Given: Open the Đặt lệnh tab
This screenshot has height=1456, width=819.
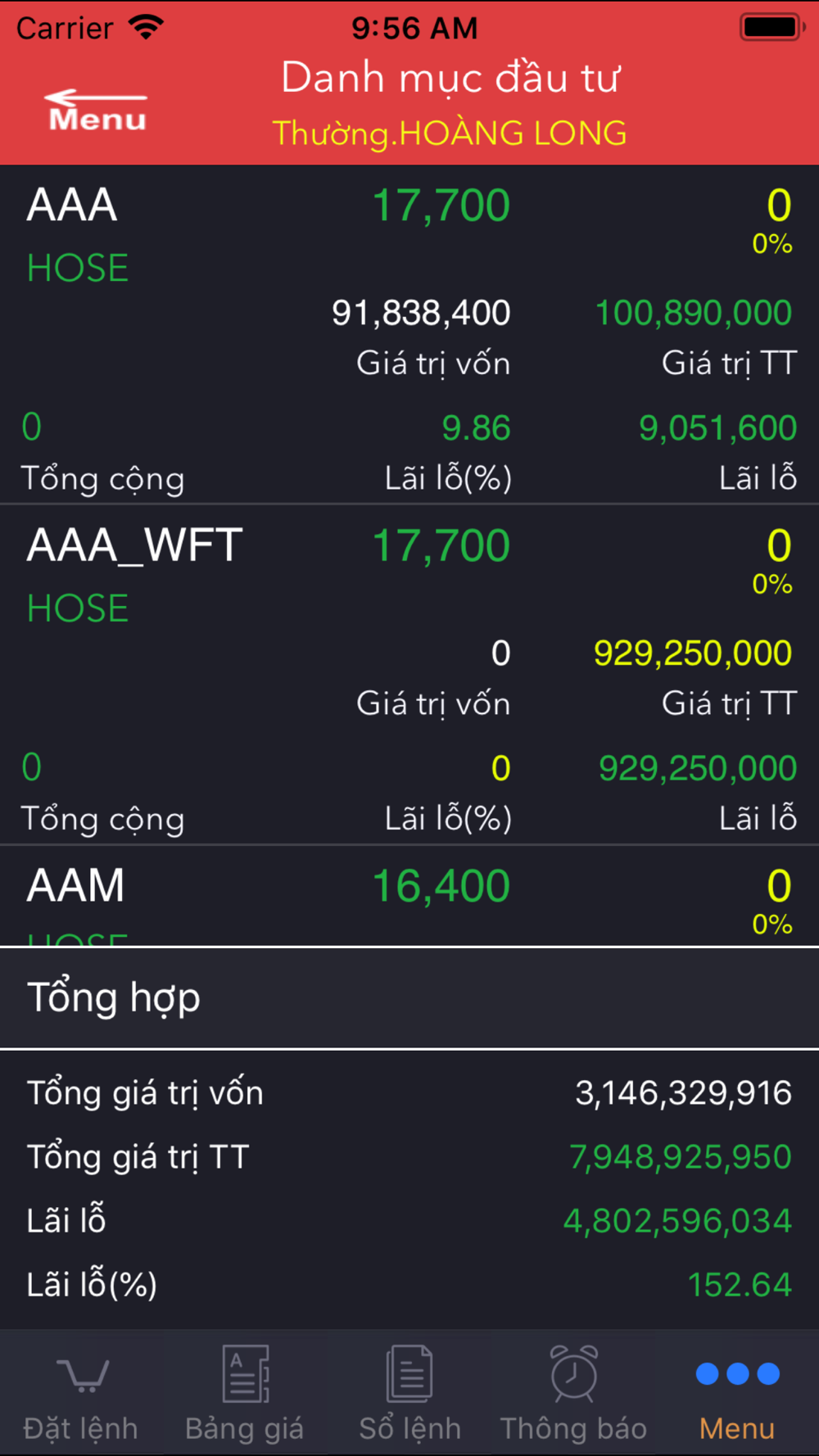Looking at the screenshot, I should click(81, 1393).
